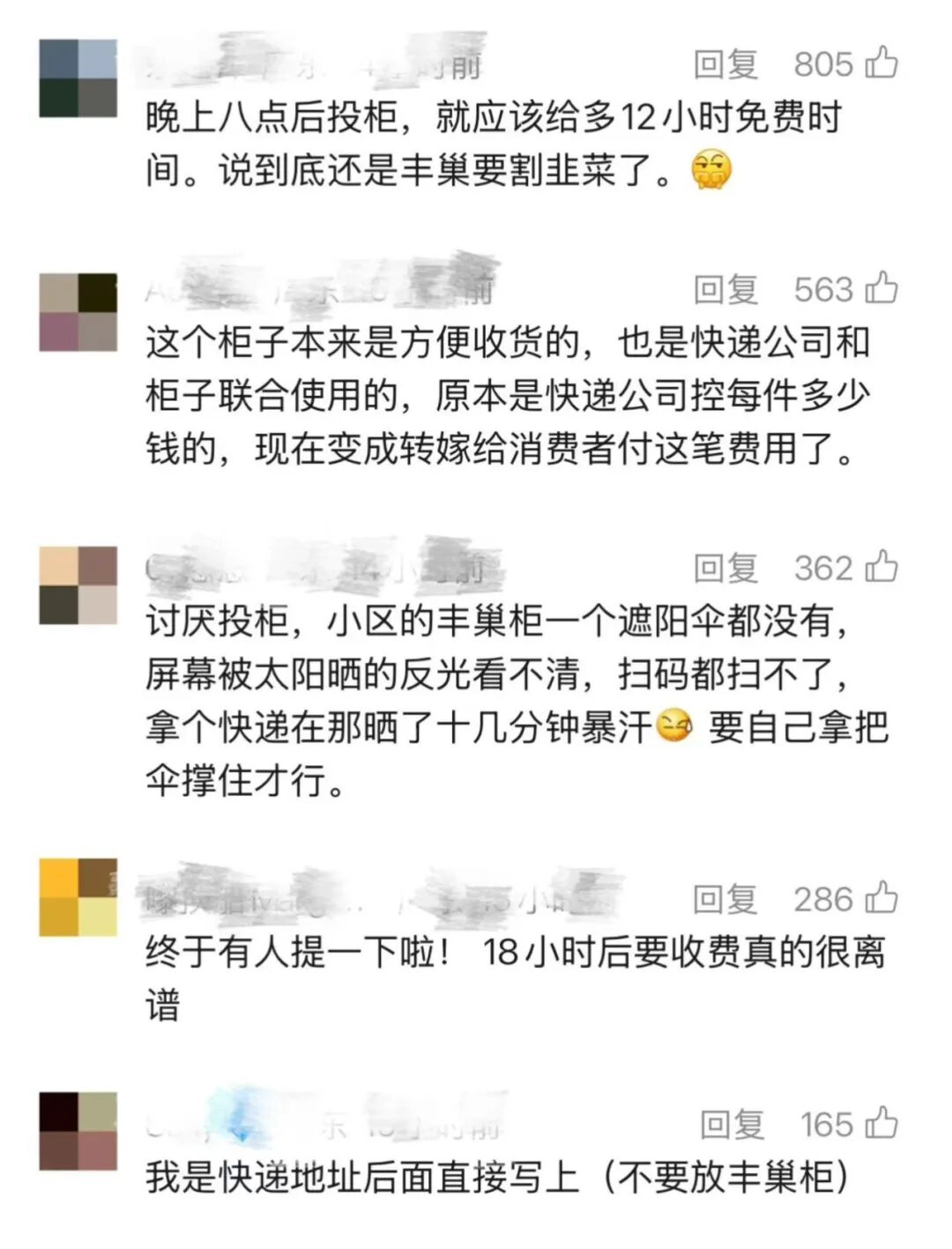Like the comment with 286 likes

[x=881, y=899]
